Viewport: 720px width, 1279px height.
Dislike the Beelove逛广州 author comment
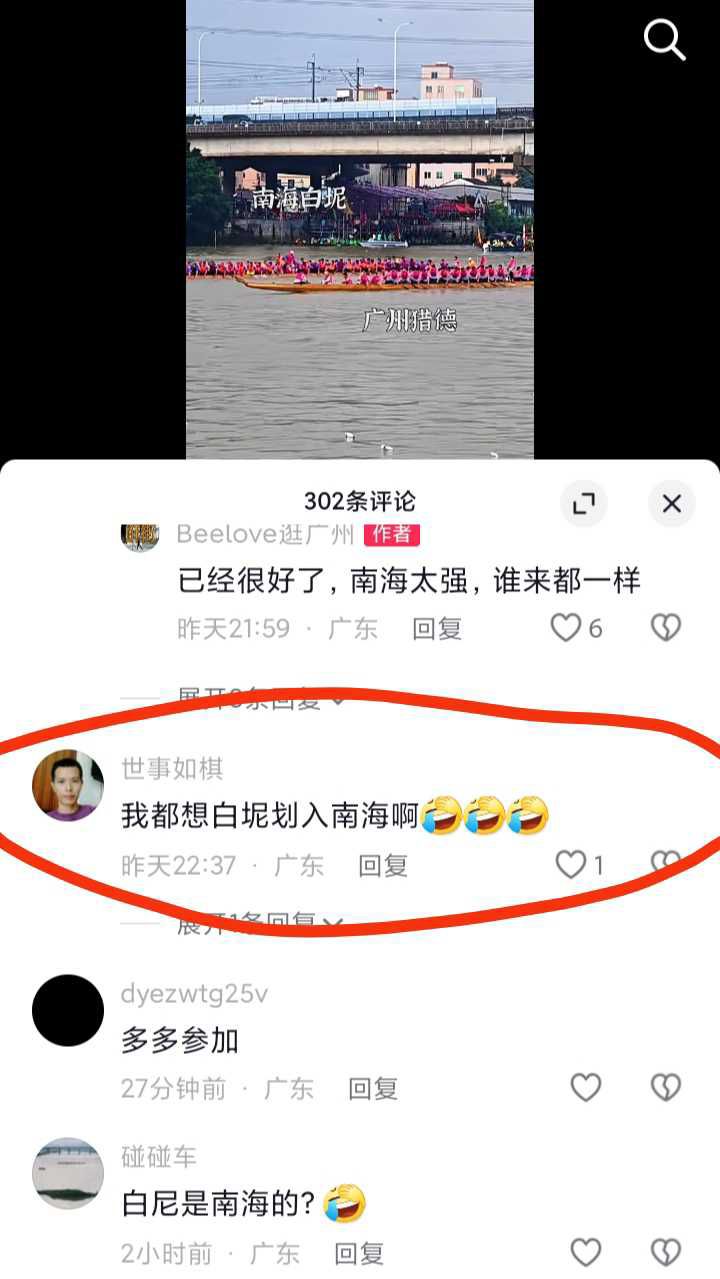tap(665, 628)
